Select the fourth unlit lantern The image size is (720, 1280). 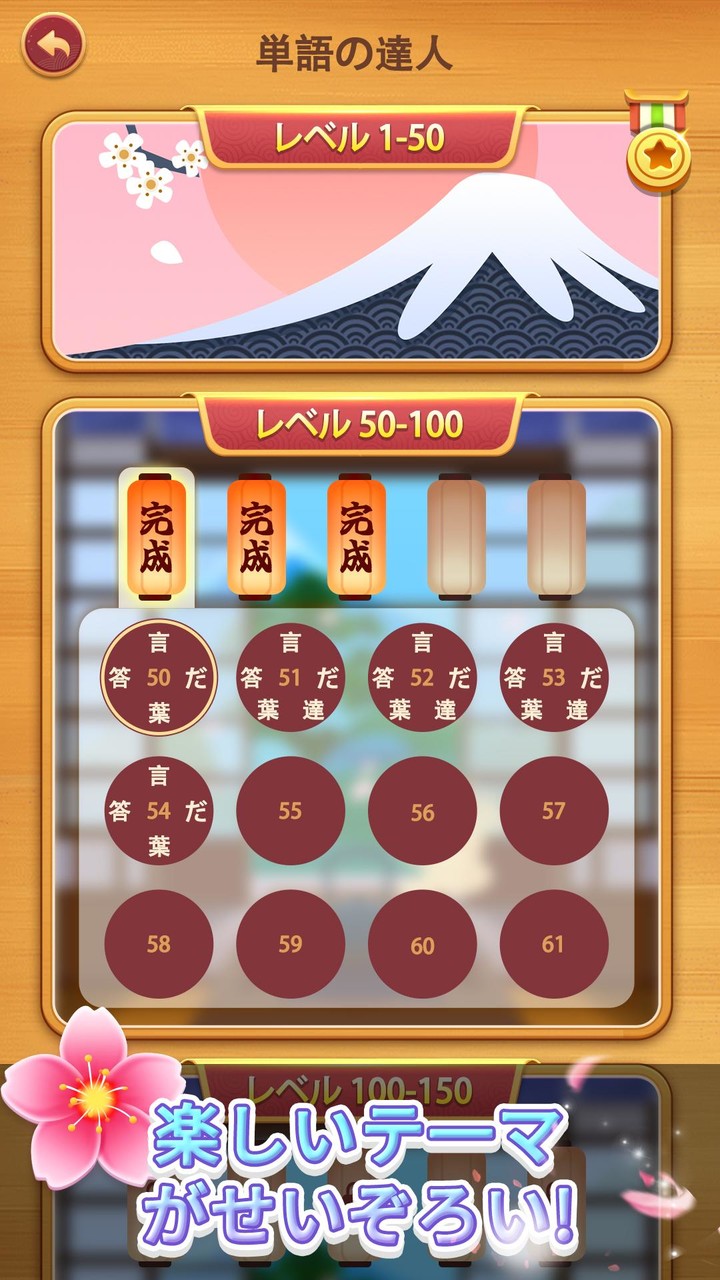[456, 536]
